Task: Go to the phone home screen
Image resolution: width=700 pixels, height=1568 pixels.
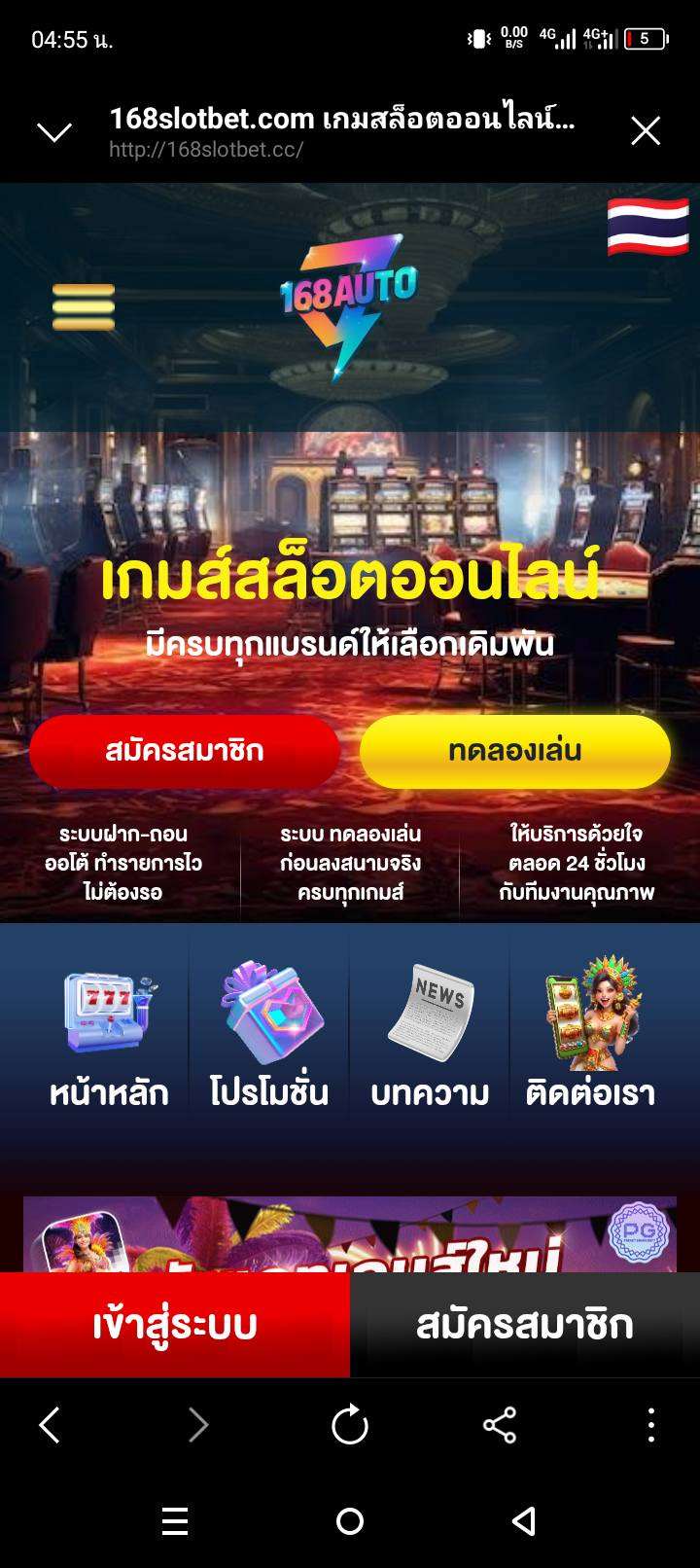Action: [350, 1521]
